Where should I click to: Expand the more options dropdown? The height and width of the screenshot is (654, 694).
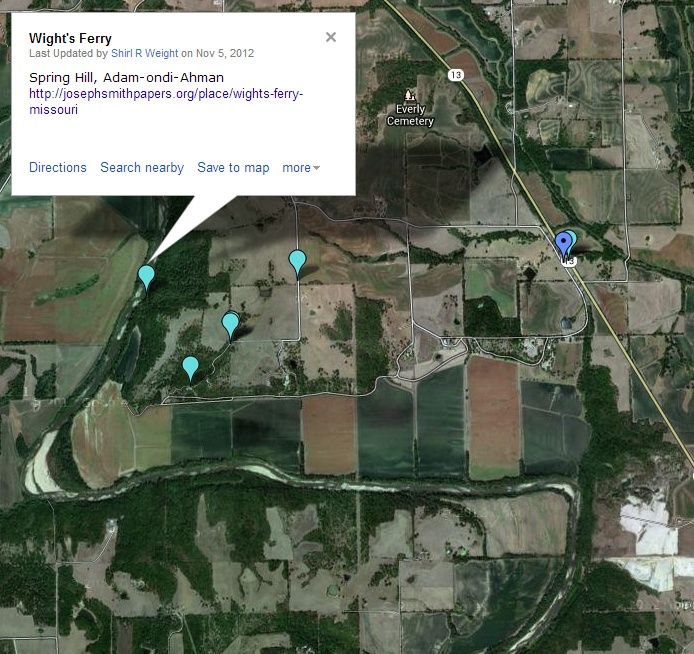tap(301, 168)
